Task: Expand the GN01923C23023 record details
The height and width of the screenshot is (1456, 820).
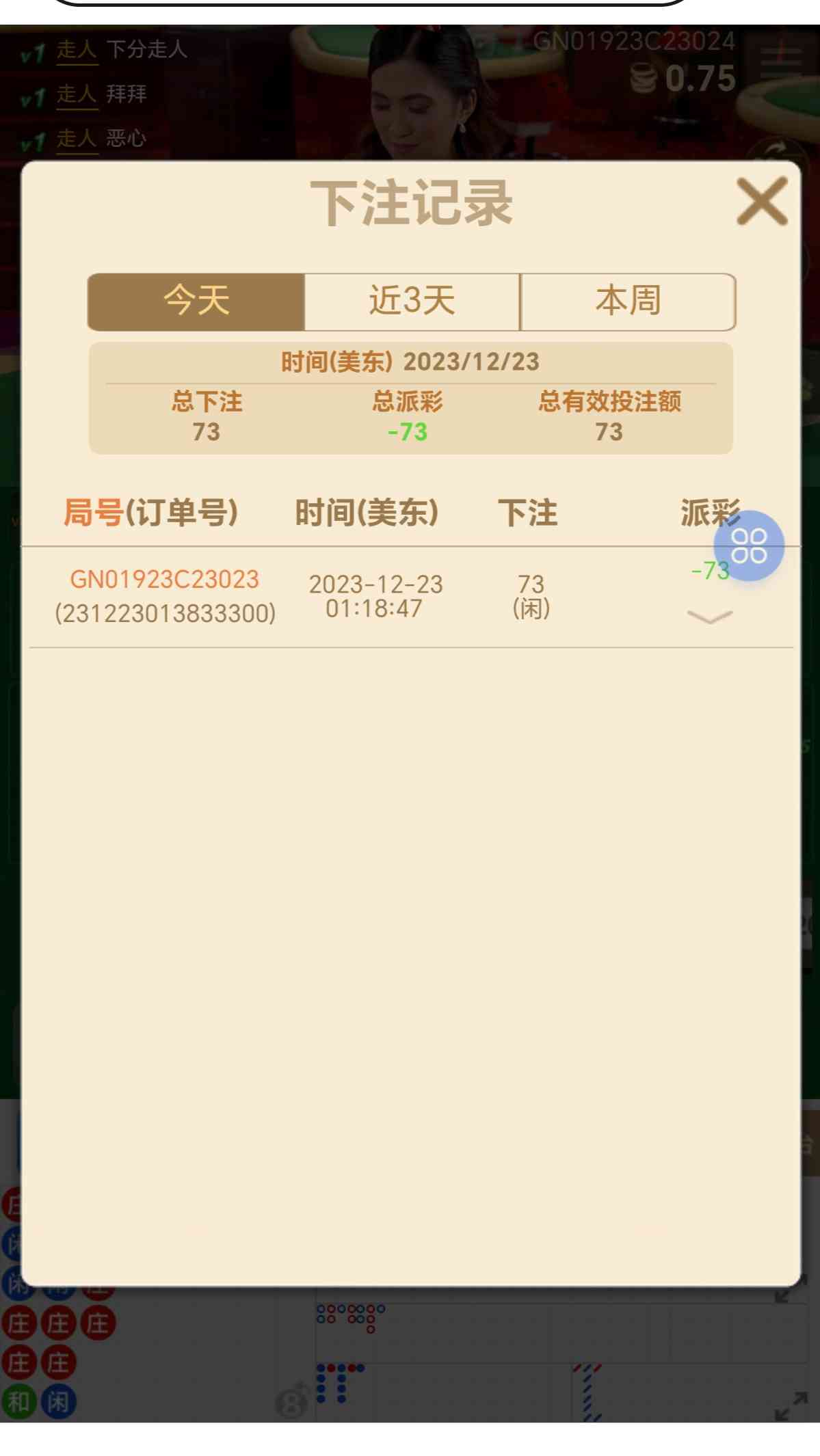Action: point(709,617)
